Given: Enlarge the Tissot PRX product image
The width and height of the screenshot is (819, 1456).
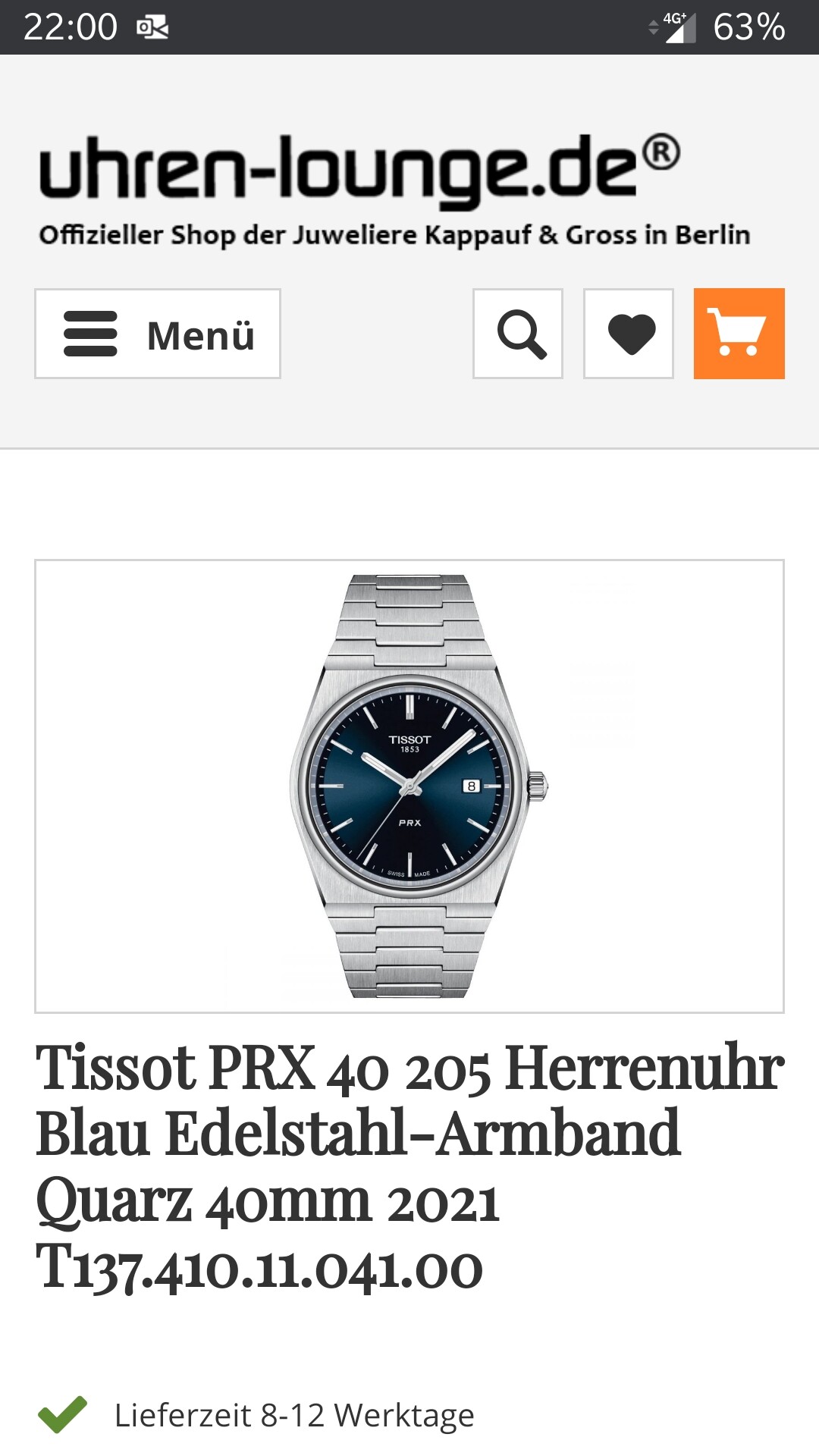Looking at the screenshot, I should [x=409, y=786].
